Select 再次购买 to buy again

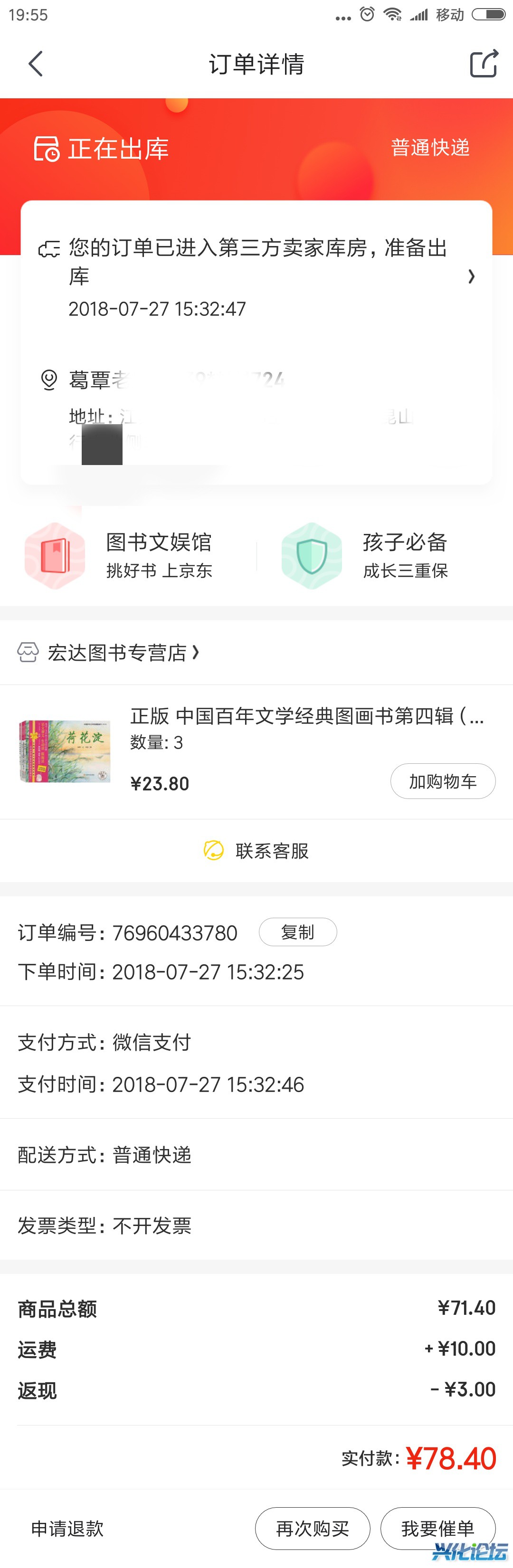tap(312, 1529)
